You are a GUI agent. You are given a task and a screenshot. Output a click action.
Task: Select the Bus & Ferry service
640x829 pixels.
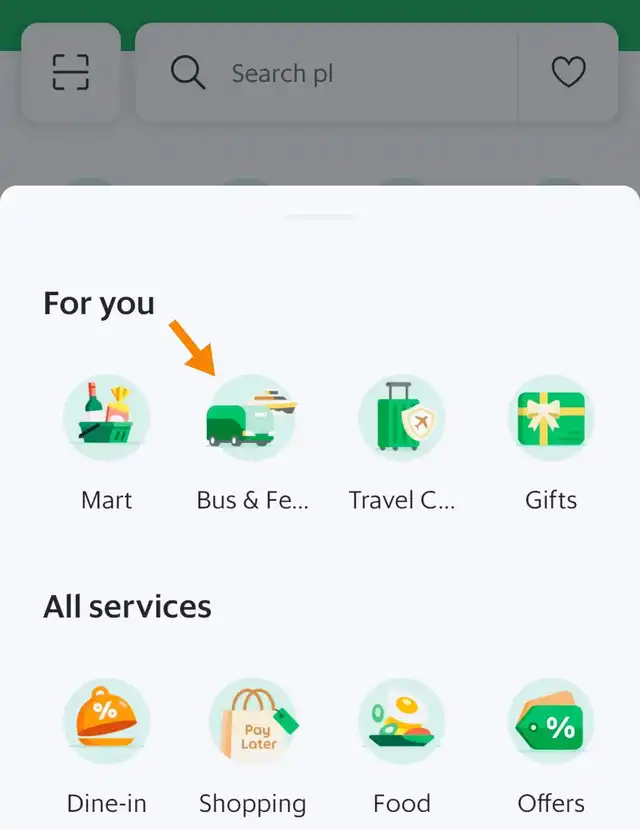253,420
